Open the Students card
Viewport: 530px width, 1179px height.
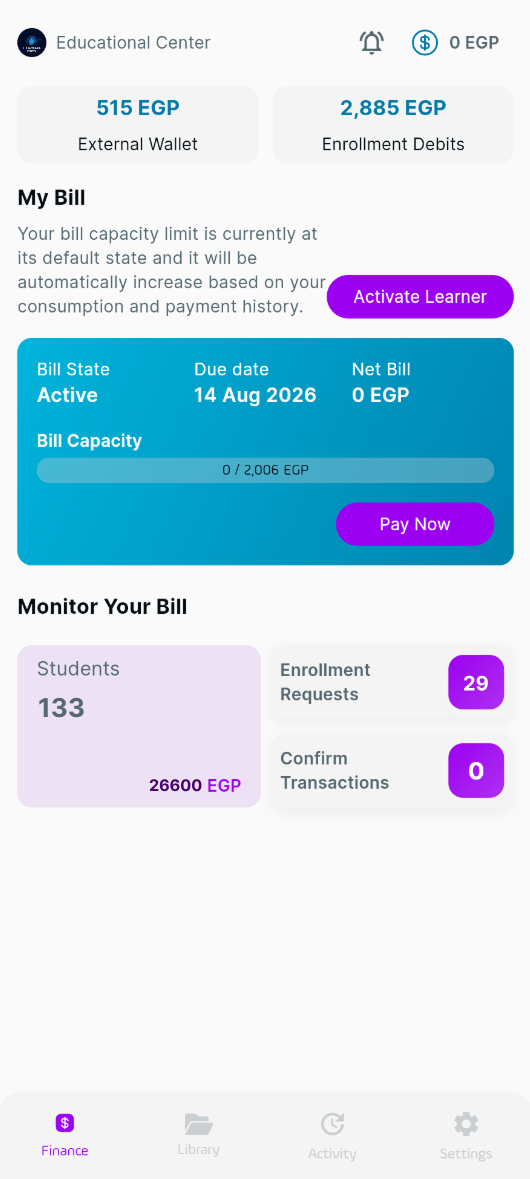139,726
